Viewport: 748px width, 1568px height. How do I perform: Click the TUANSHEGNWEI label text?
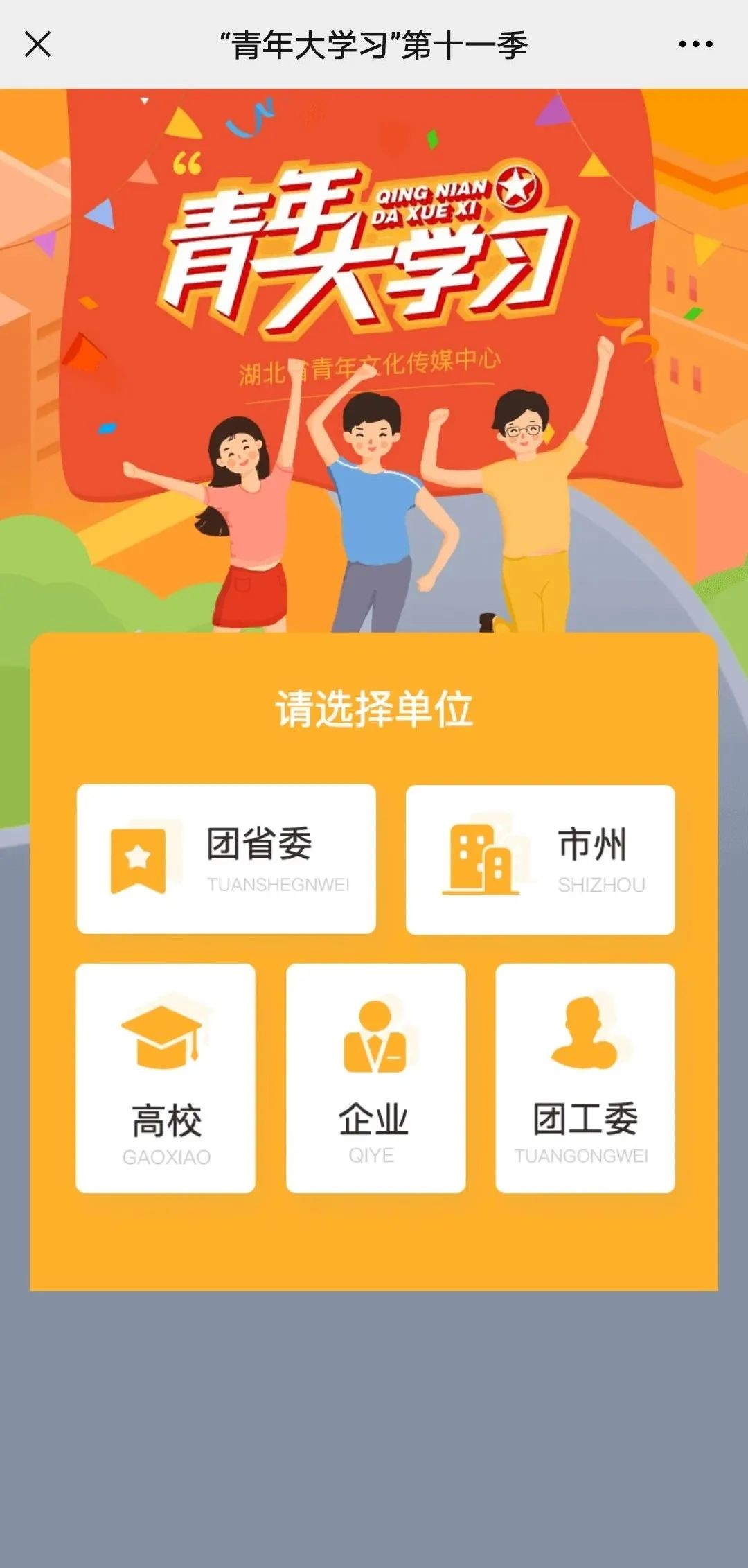280,884
